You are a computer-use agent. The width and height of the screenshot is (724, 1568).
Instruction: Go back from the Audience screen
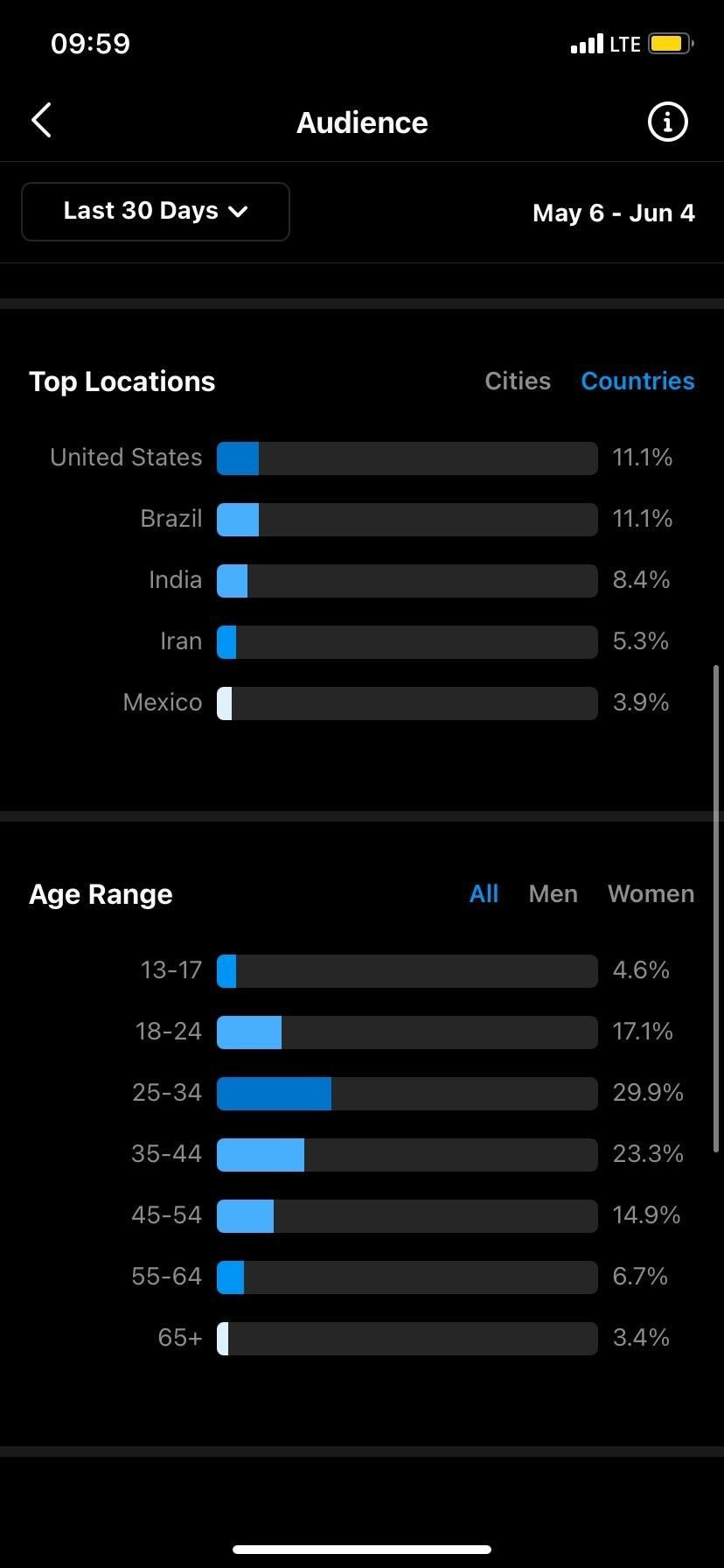click(41, 121)
